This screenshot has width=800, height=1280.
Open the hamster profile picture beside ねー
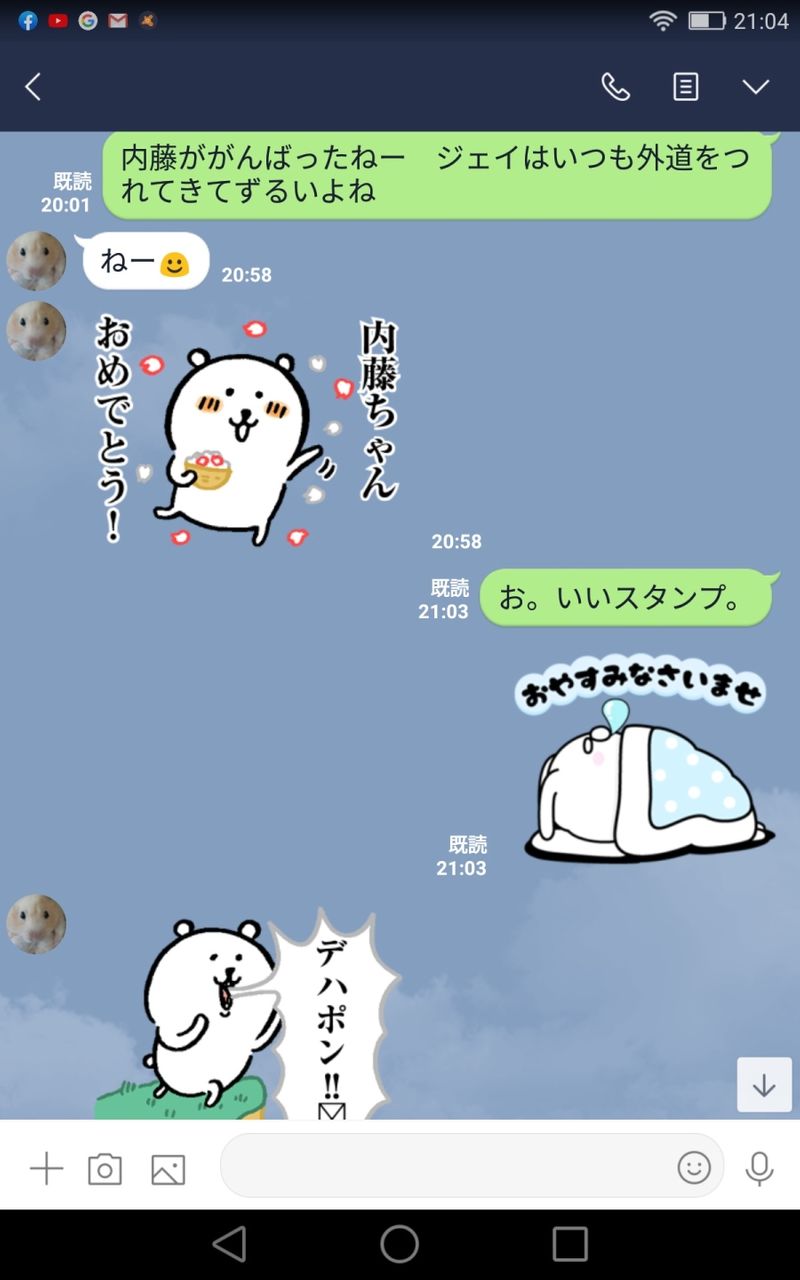tap(36, 261)
